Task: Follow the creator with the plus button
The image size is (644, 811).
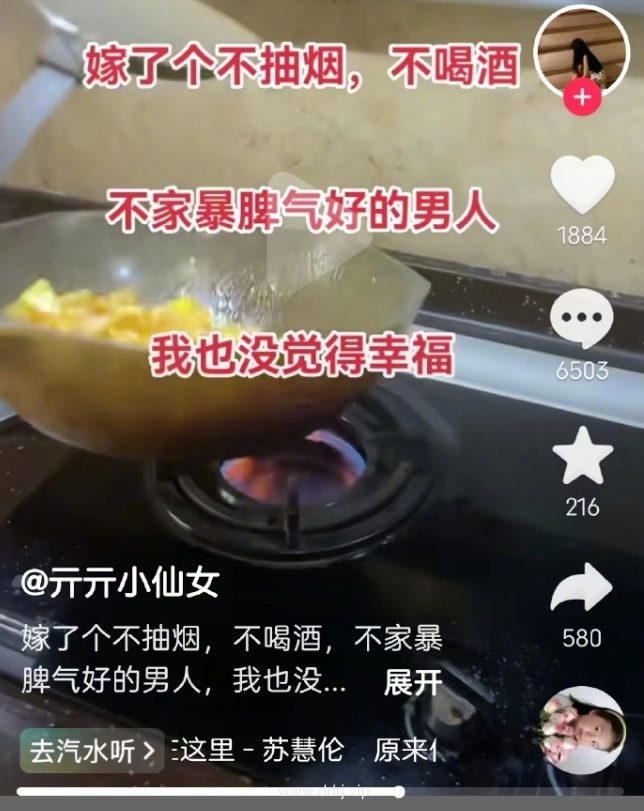Action: coord(582,97)
